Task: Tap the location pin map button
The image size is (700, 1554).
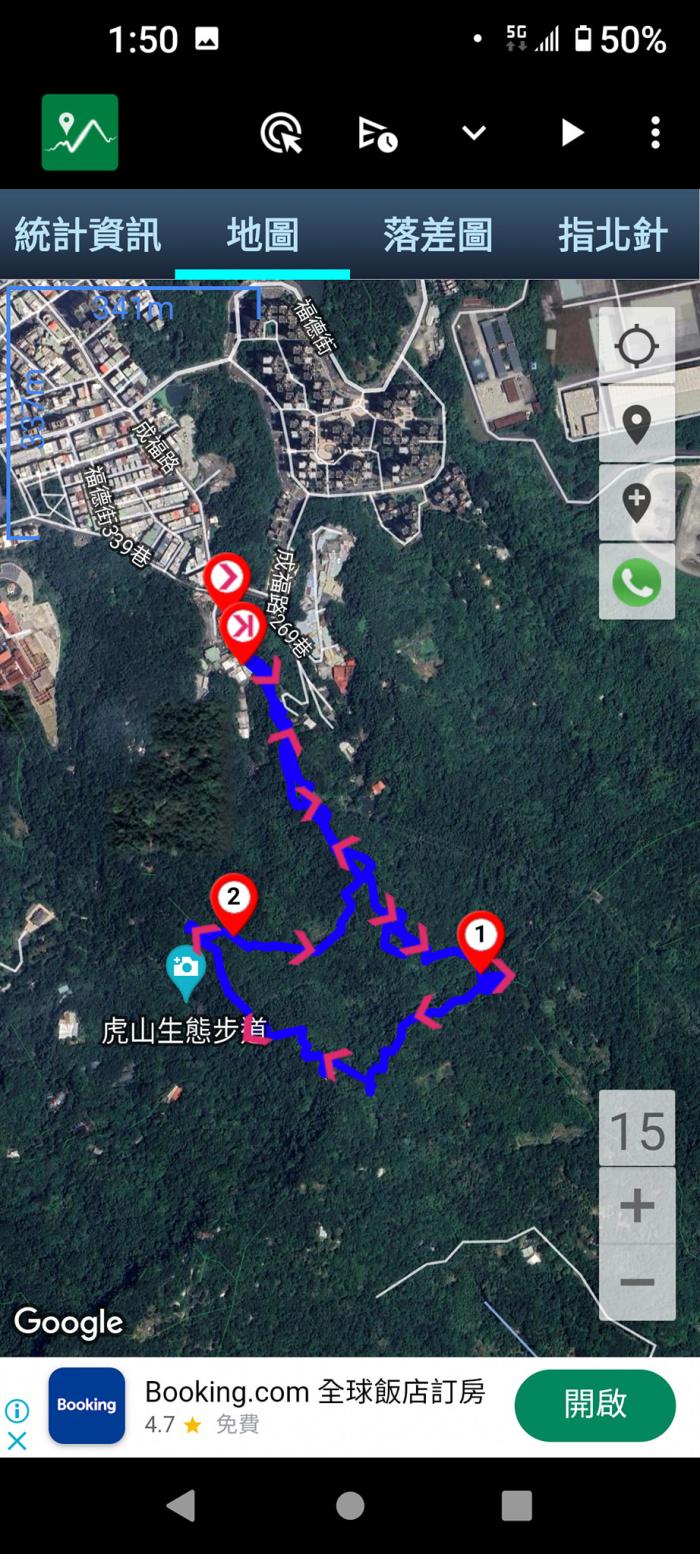Action: coord(637,425)
